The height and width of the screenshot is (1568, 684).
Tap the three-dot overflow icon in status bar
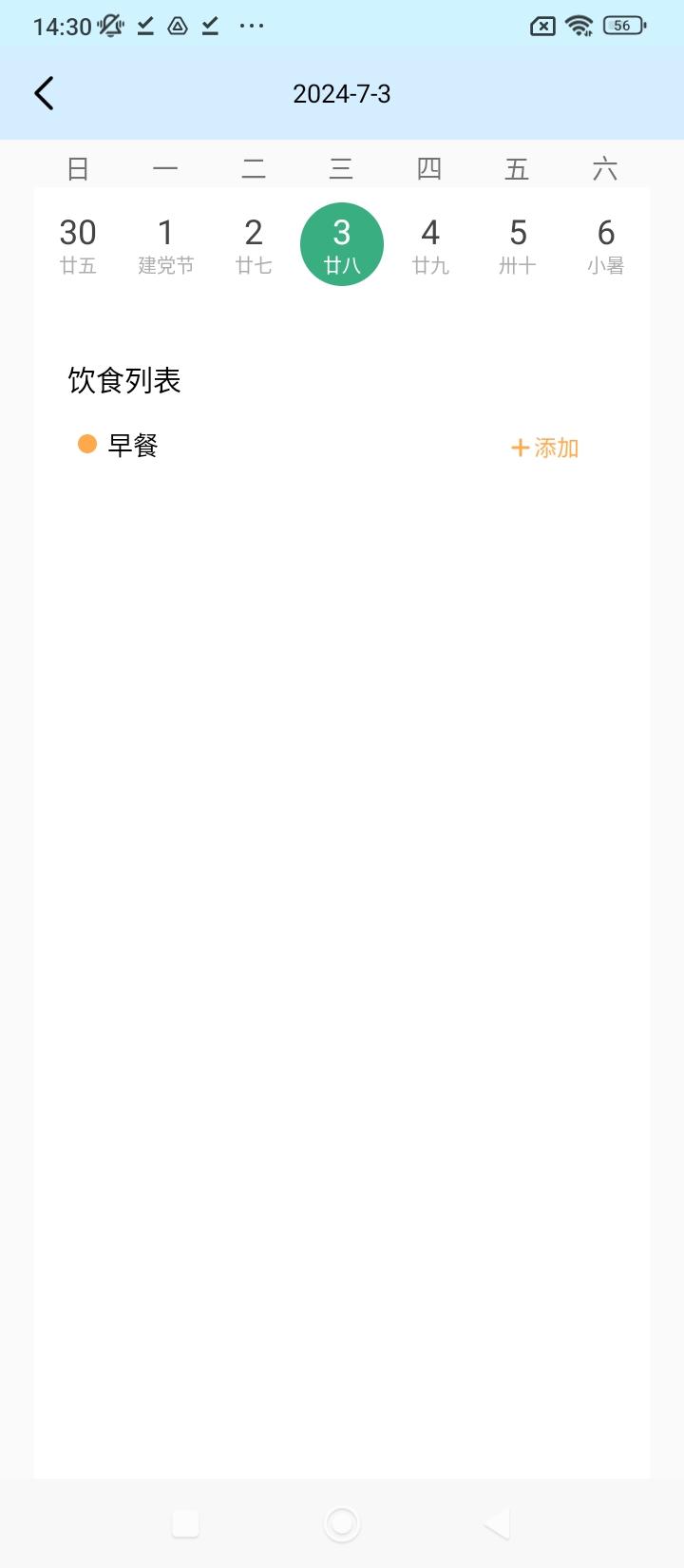[251, 26]
